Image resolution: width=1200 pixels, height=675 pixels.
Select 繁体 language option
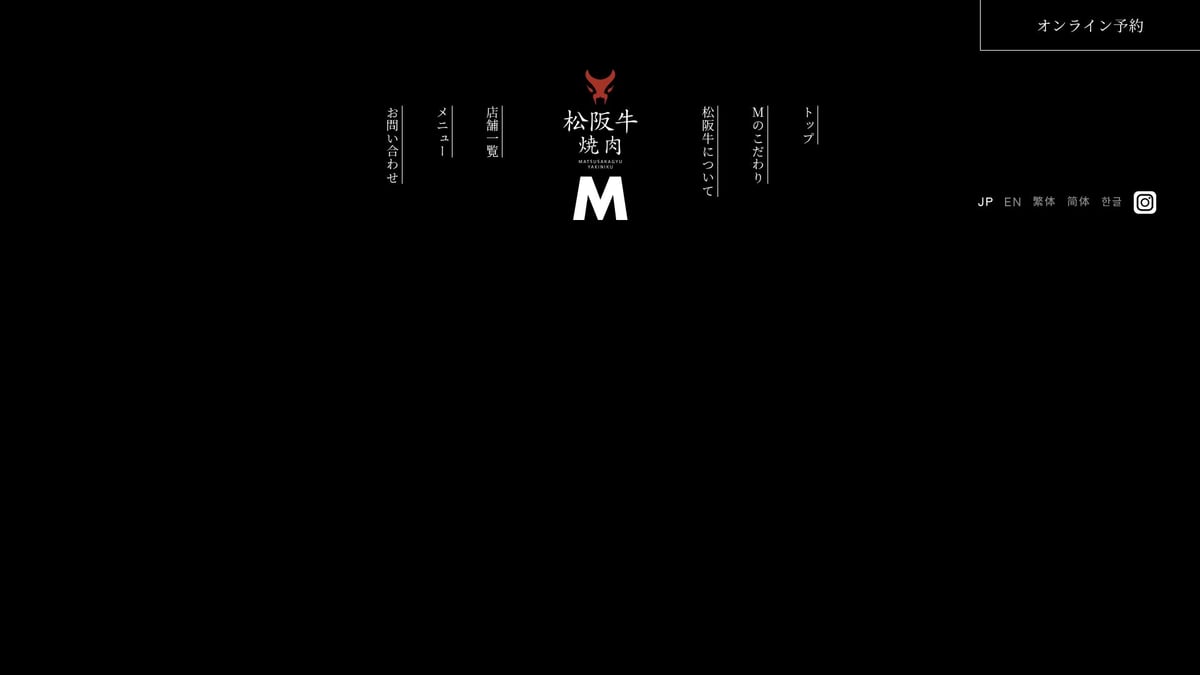point(1044,202)
